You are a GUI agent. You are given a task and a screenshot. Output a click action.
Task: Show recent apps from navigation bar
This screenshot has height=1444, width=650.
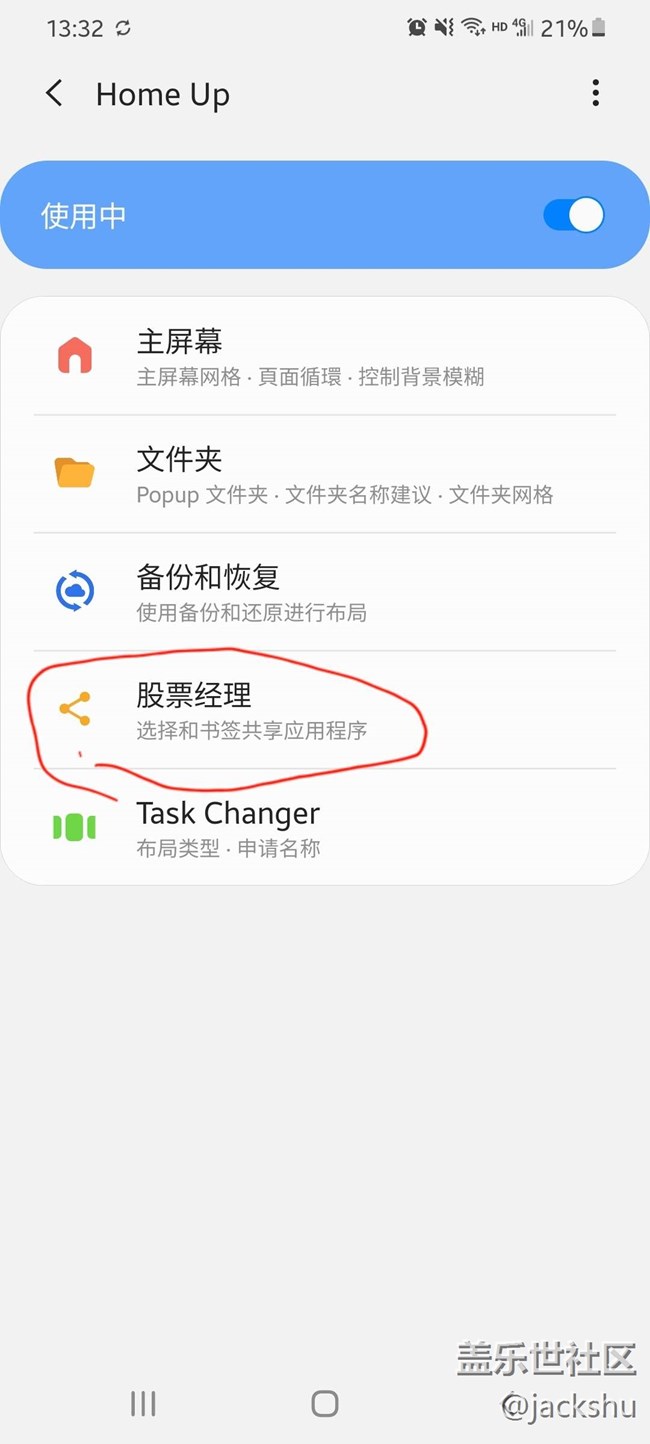tap(143, 1403)
